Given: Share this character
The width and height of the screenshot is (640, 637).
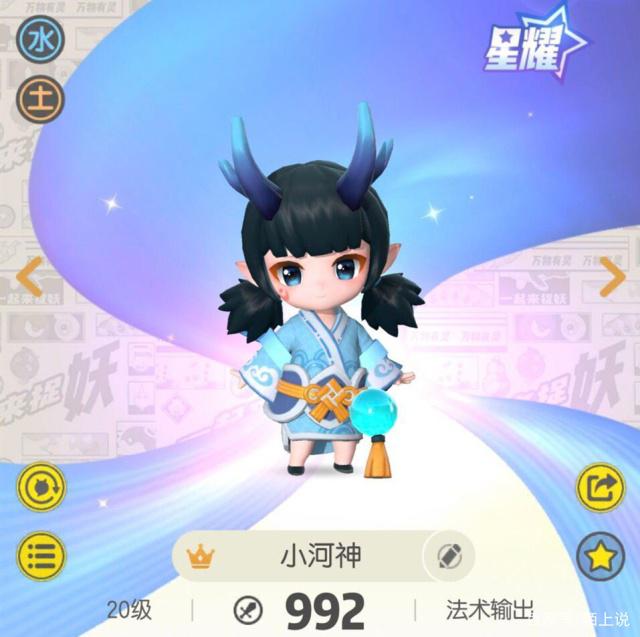Looking at the screenshot, I should (601, 488).
